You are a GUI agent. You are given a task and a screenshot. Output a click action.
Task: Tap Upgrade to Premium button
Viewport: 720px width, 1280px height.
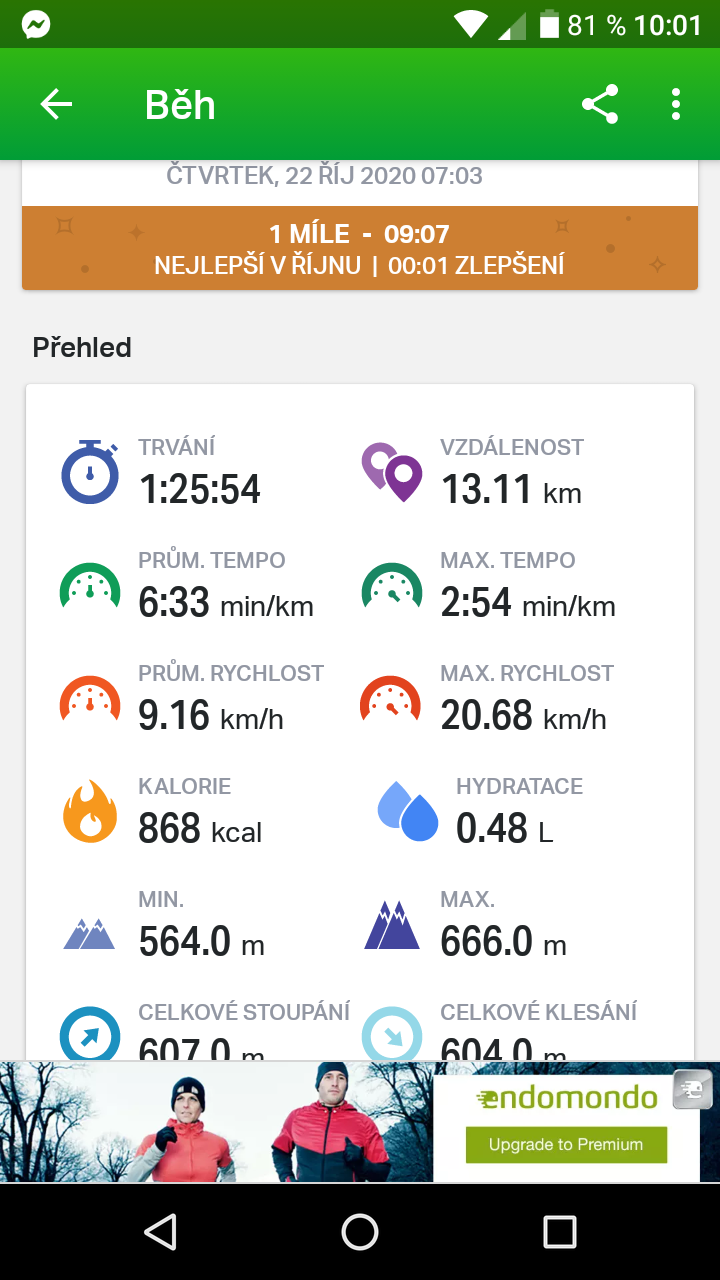point(566,1144)
